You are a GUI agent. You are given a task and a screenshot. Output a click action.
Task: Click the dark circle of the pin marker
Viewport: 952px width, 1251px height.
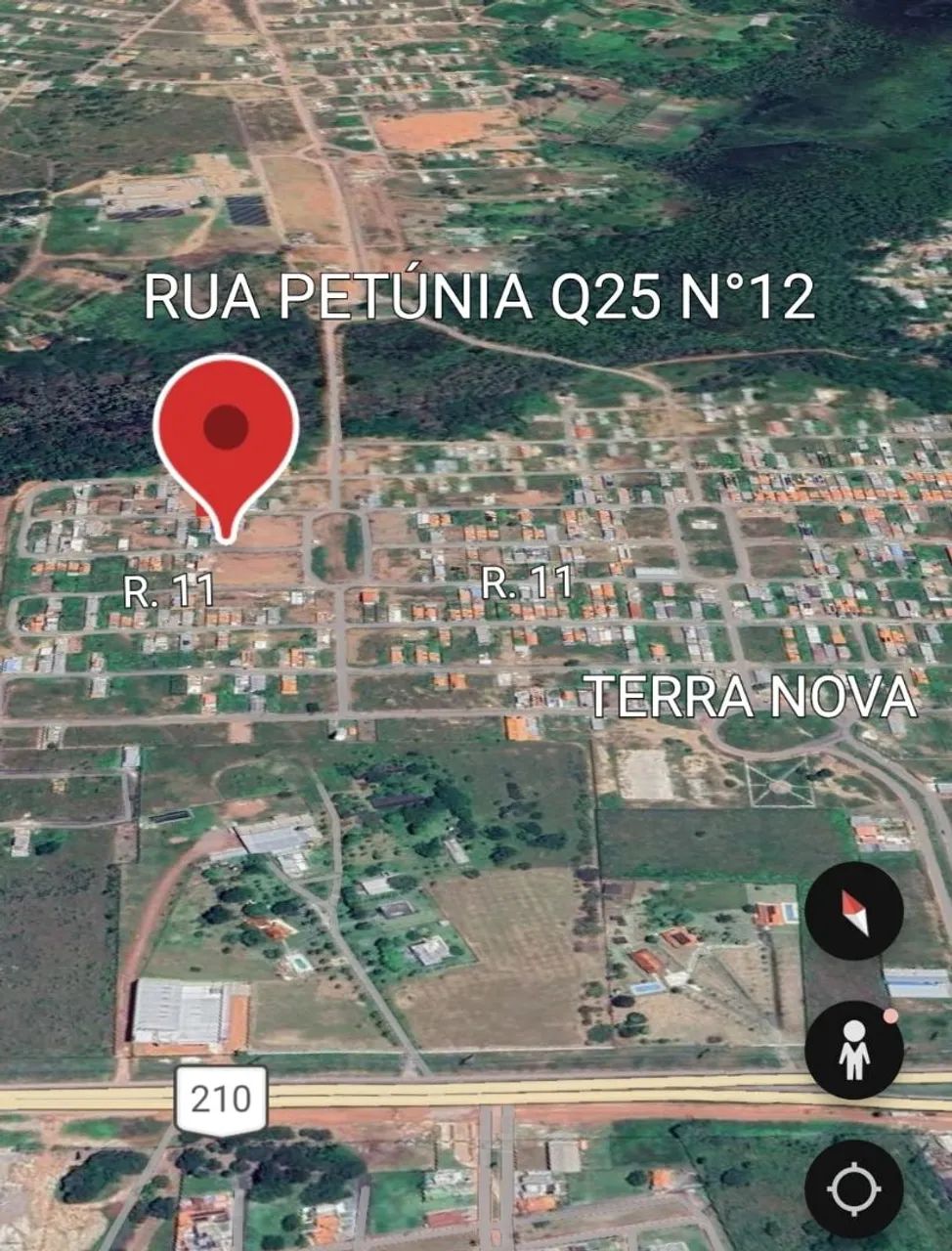click(x=226, y=427)
